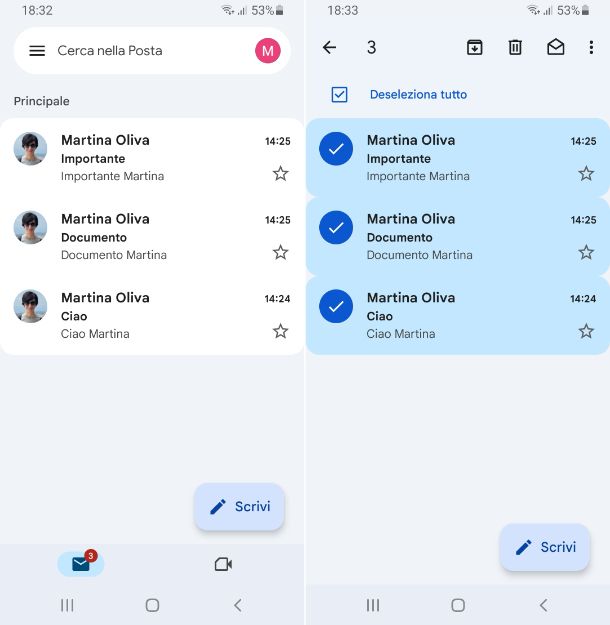Switch to the Meet video camera tab

(x=223, y=564)
